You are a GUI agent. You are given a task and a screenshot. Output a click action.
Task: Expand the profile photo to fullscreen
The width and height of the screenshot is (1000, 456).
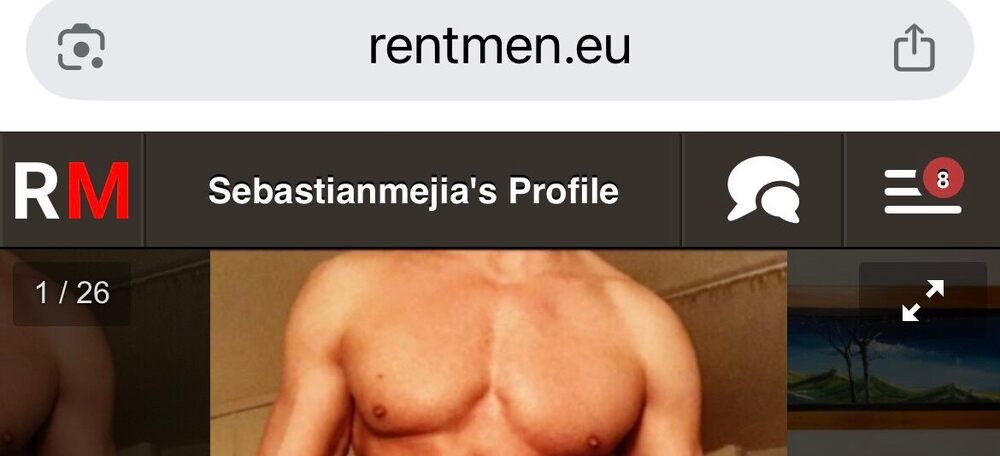point(922,299)
